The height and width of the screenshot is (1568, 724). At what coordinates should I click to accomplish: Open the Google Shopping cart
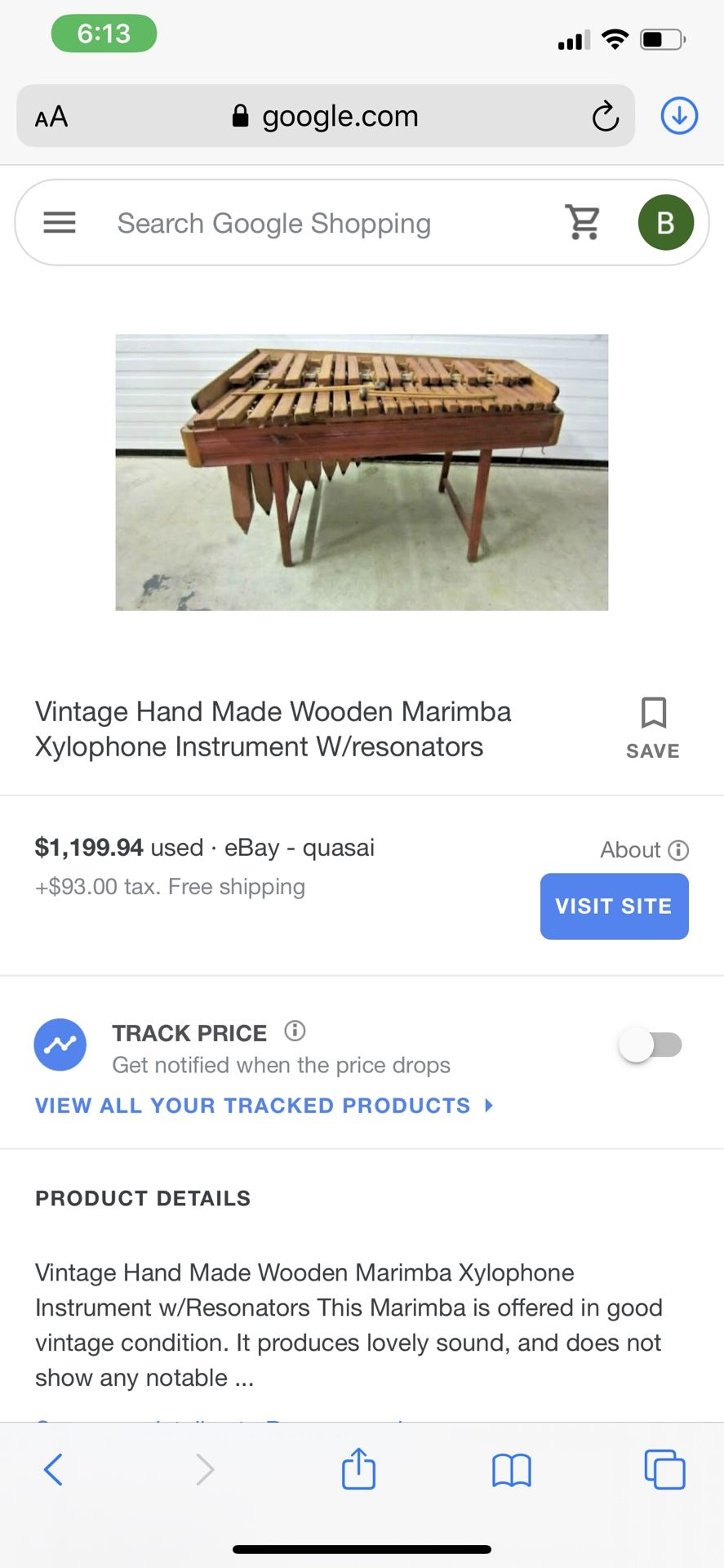coord(582,222)
